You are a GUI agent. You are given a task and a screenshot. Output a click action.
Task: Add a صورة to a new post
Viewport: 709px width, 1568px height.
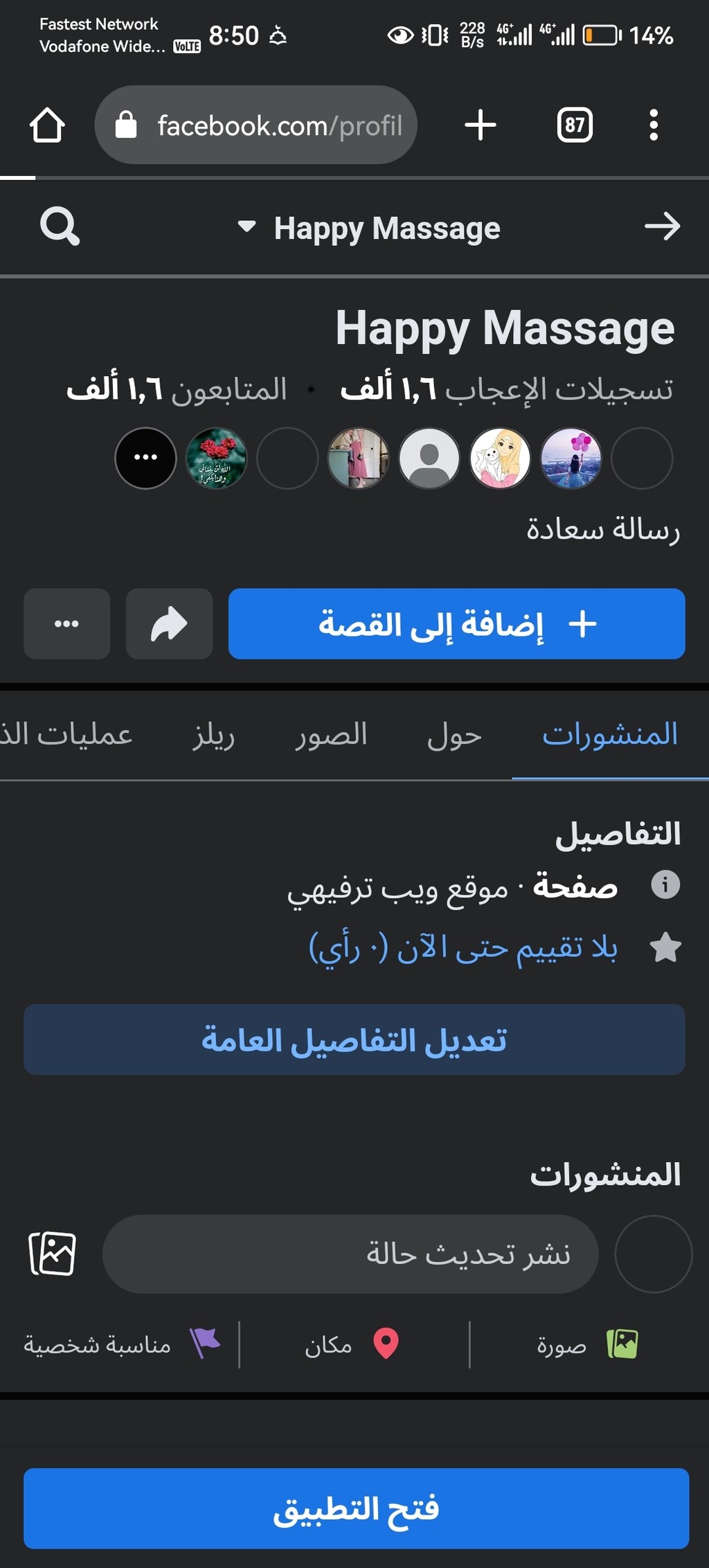(587, 1344)
